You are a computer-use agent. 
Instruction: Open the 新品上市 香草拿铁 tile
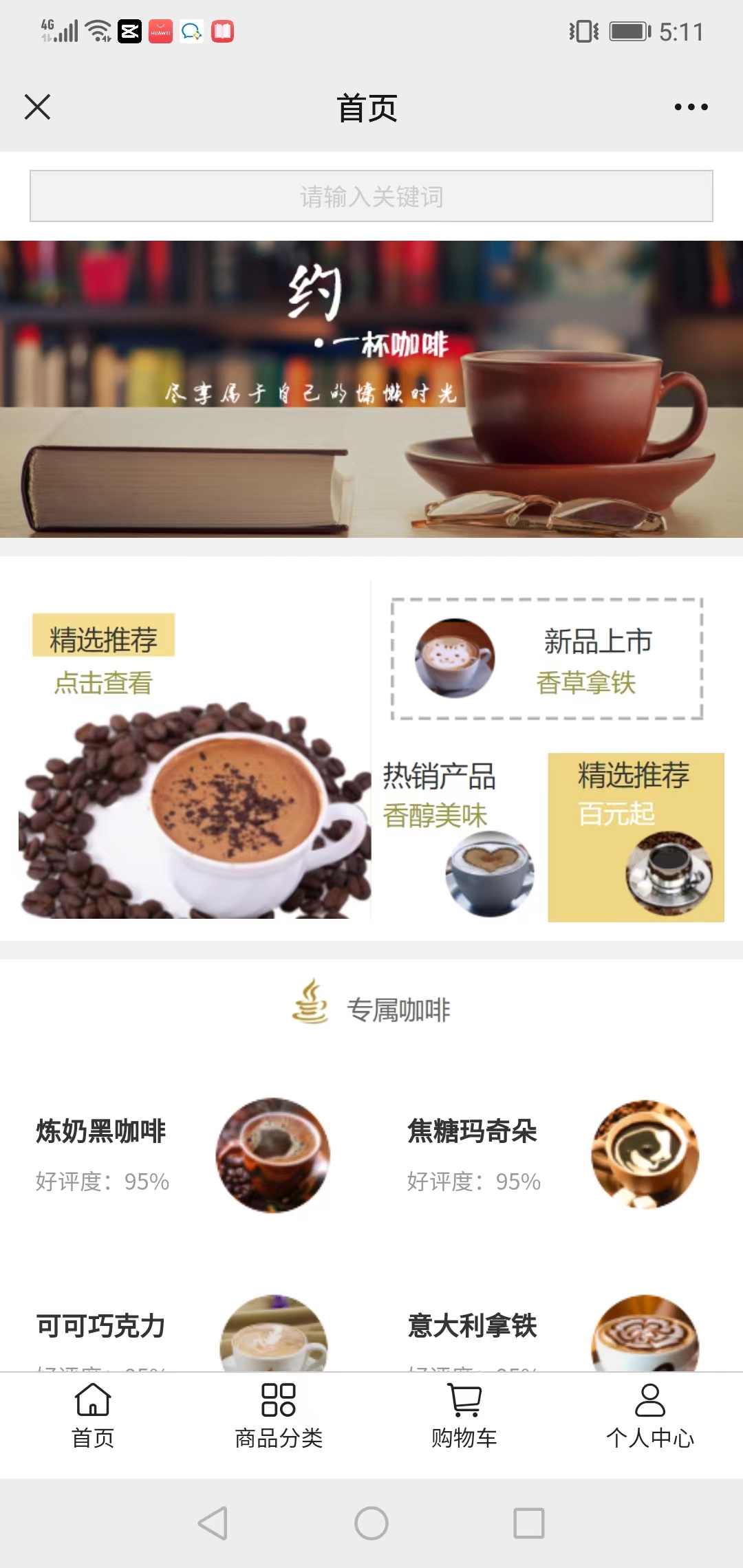tap(547, 659)
